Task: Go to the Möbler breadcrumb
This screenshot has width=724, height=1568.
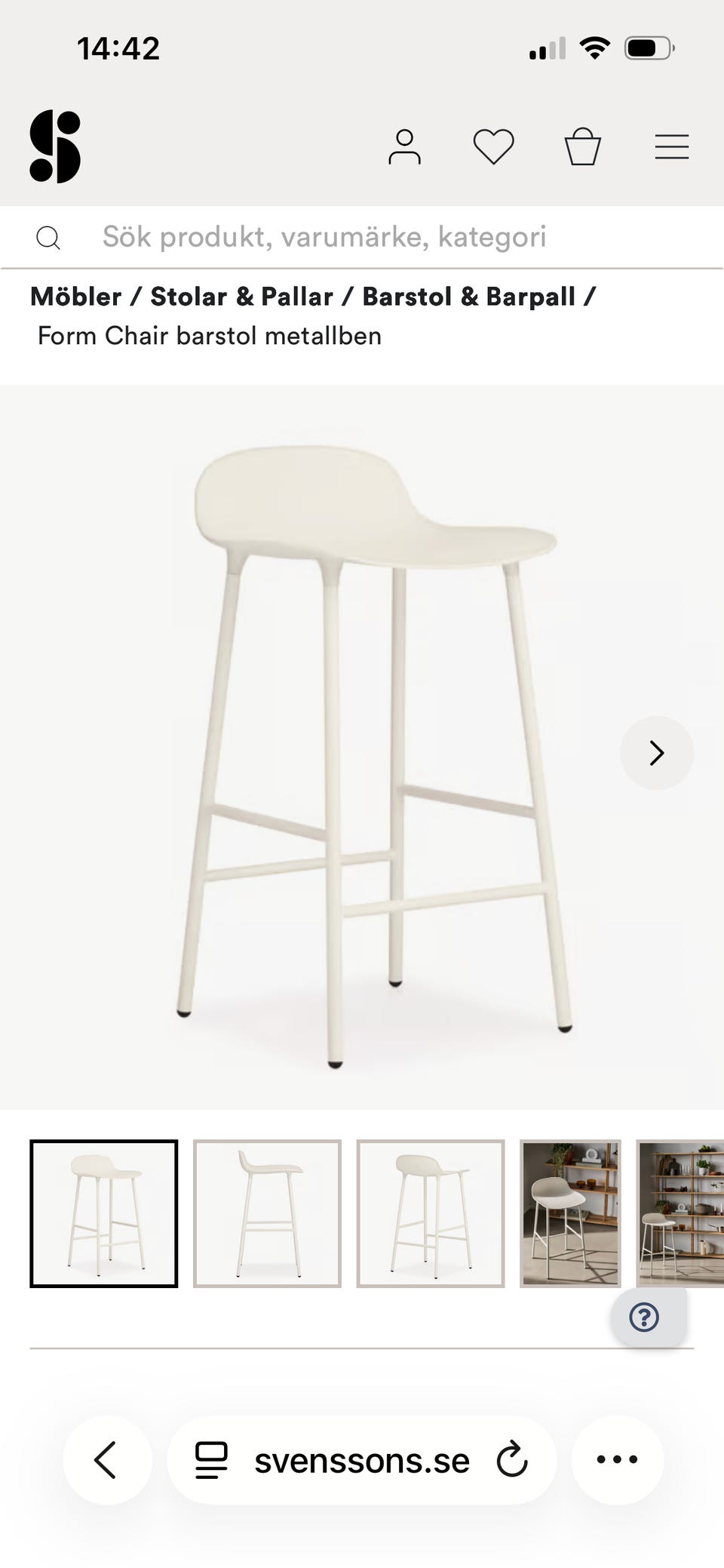Action: (x=75, y=297)
